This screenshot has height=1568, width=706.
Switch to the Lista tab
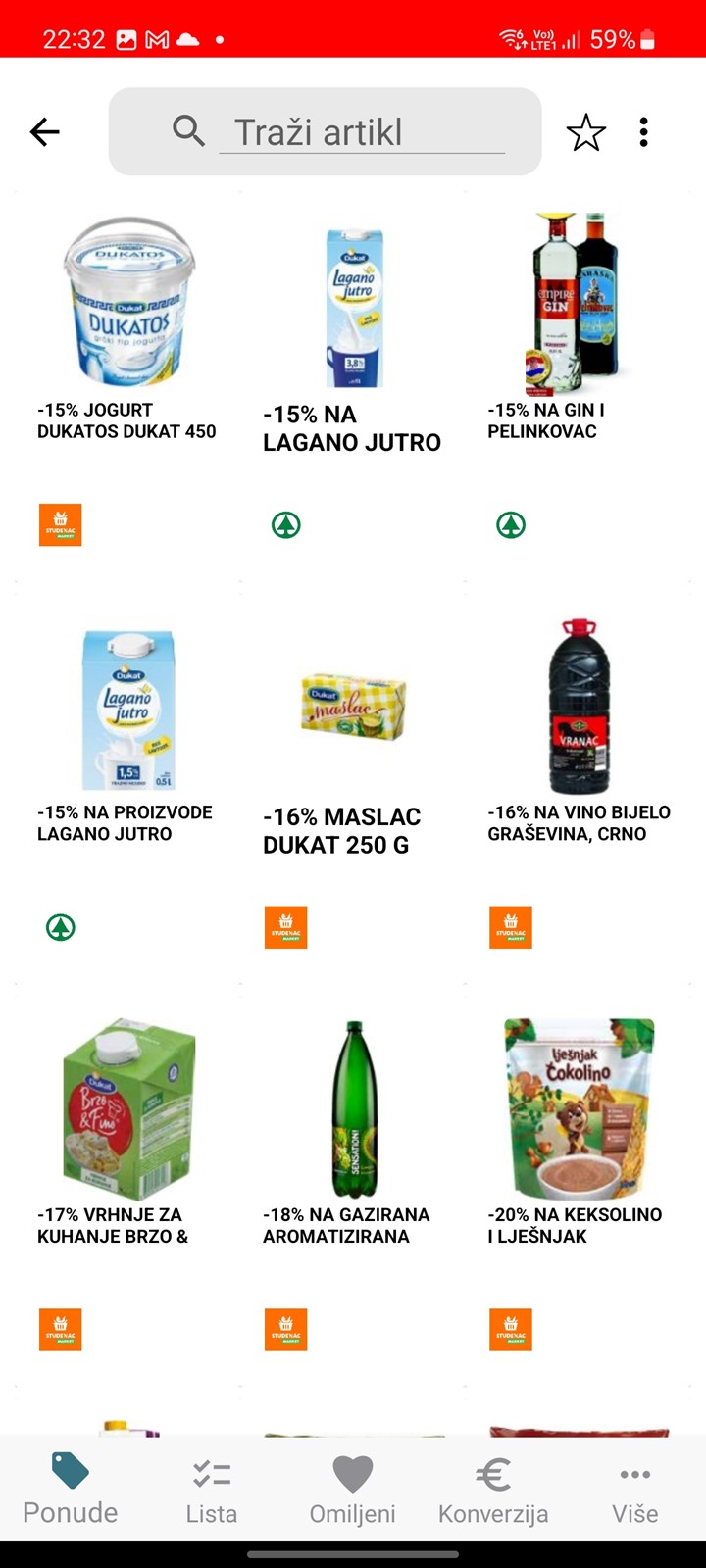[212, 1490]
